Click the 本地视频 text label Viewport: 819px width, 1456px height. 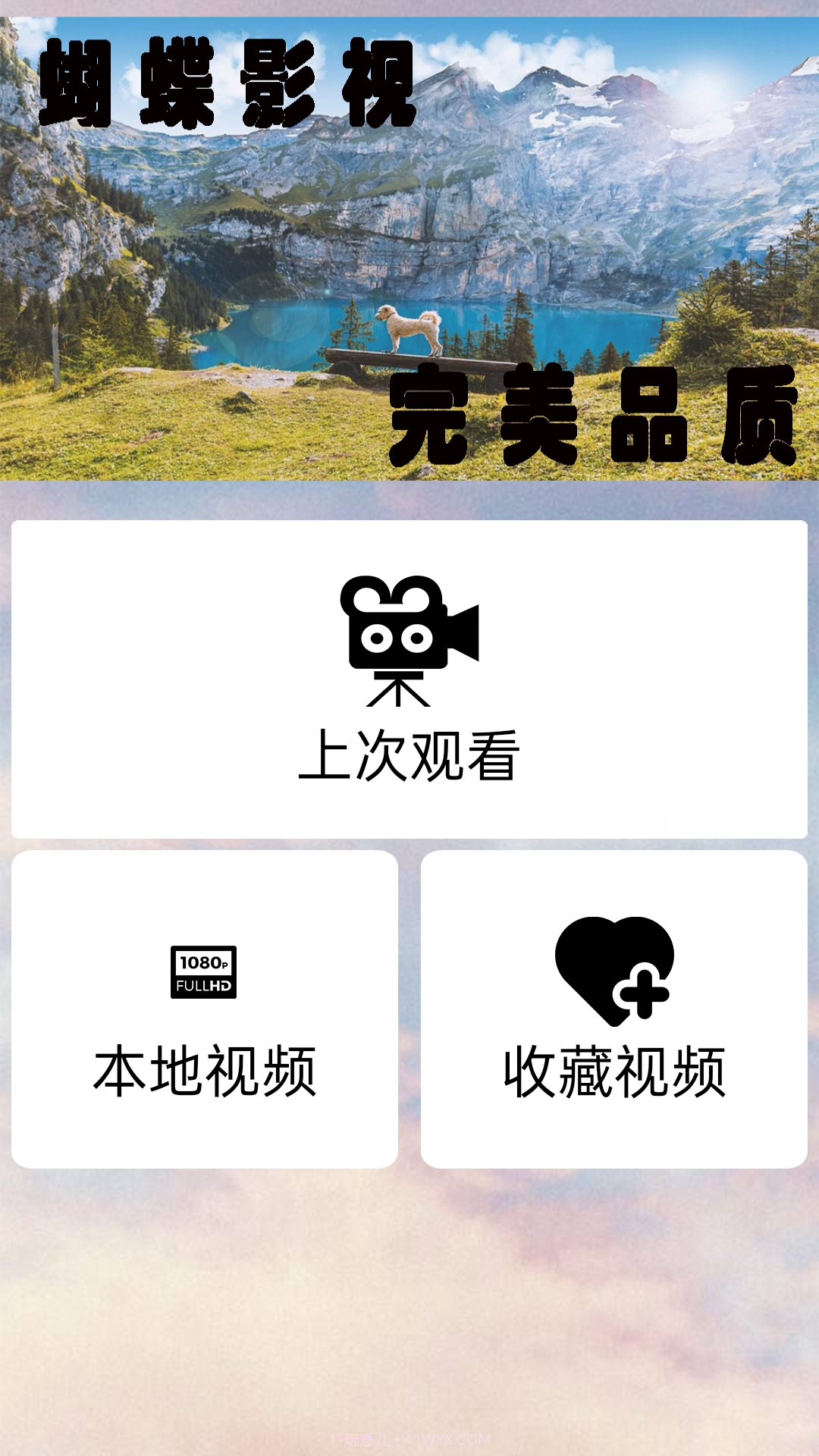click(205, 1069)
